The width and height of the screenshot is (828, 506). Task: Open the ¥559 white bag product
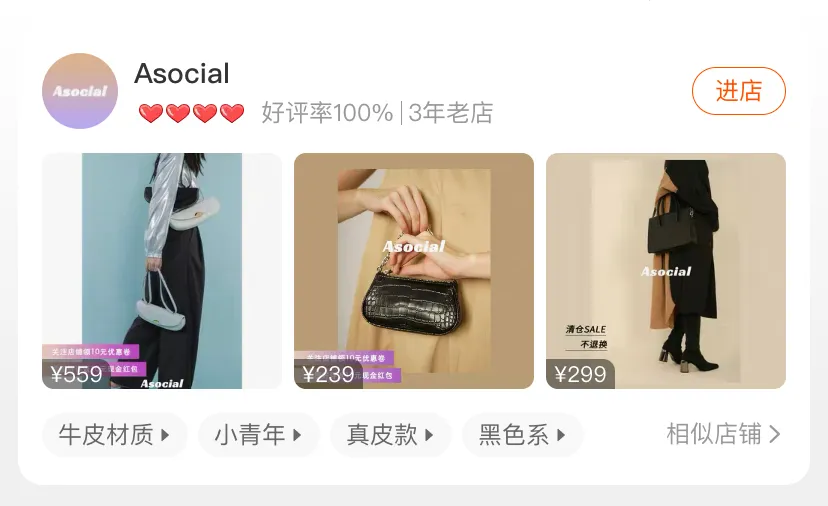(x=162, y=270)
